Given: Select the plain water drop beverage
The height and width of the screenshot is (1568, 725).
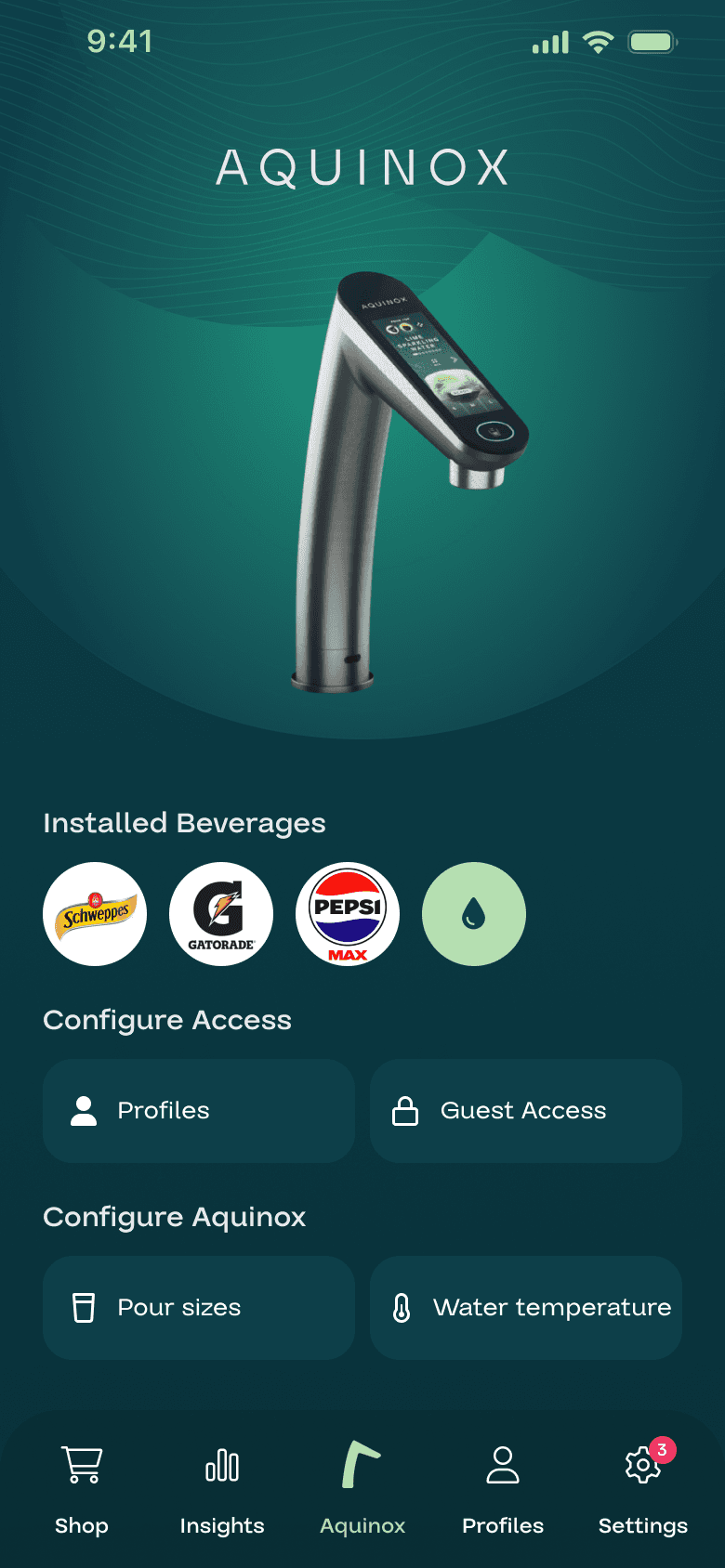Looking at the screenshot, I should 474,914.
